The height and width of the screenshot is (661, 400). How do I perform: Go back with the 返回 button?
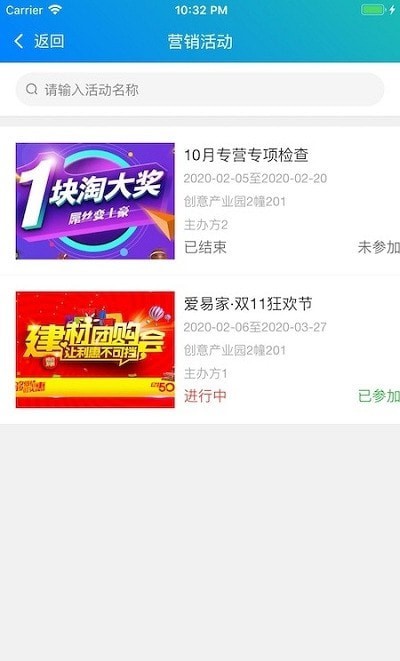39,41
